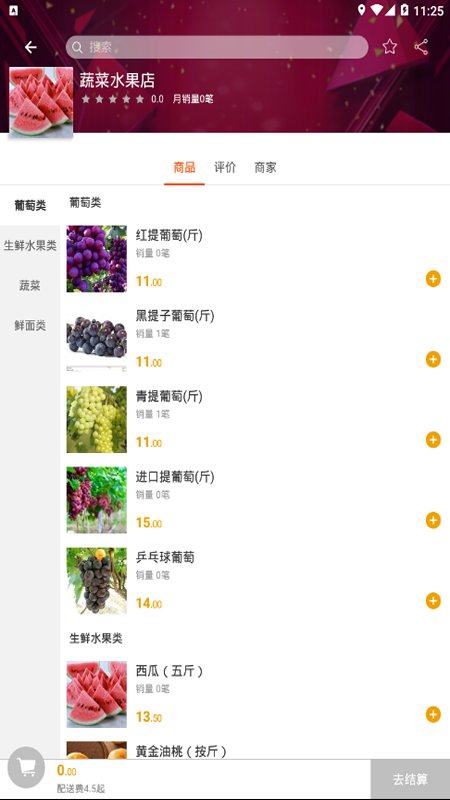Open the 红提葡萄(斤) product image
The height and width of the screenshot is (800, 450).
click(96, 259)
